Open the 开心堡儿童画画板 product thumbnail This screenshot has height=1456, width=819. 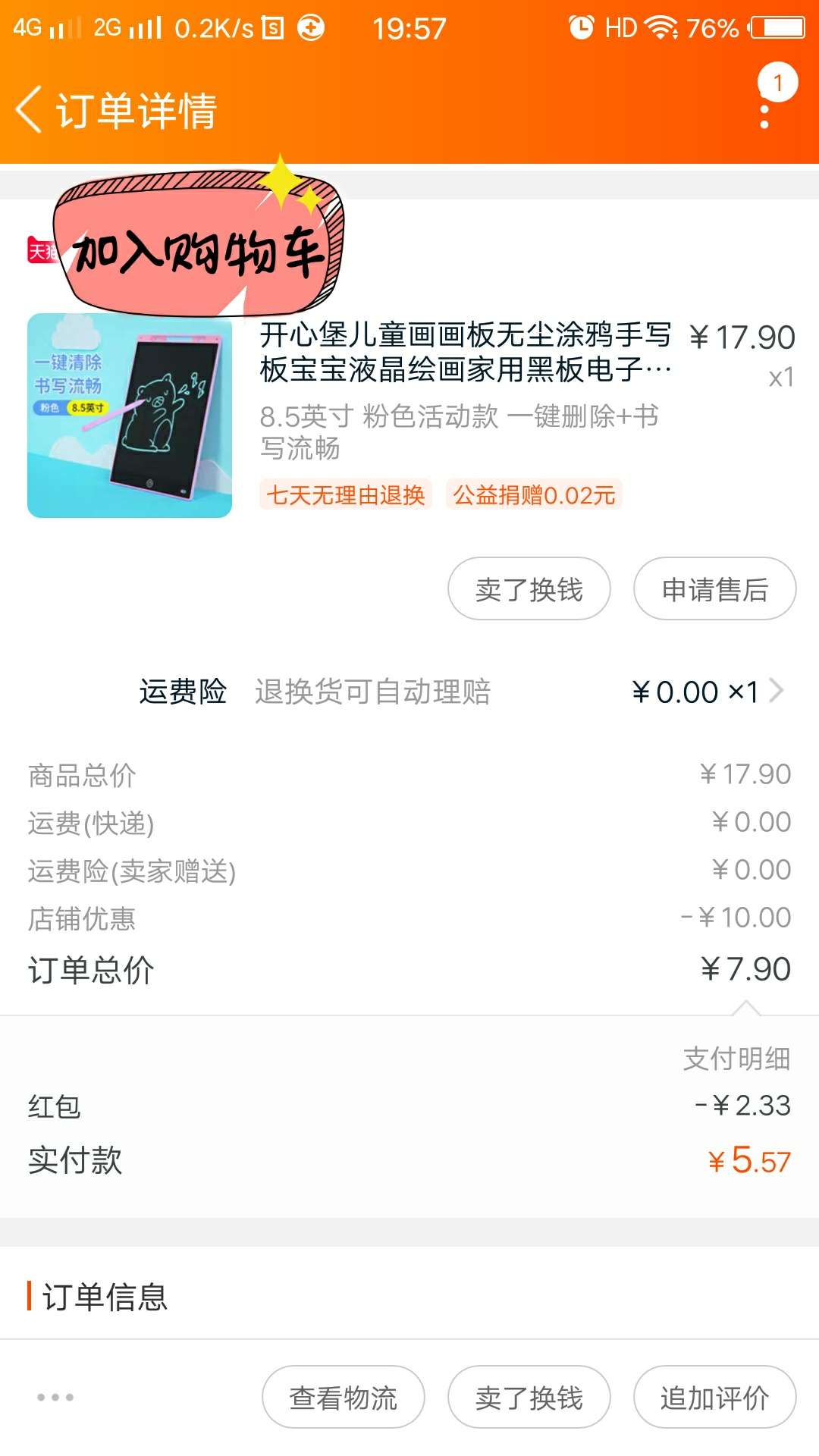point(130,416)
